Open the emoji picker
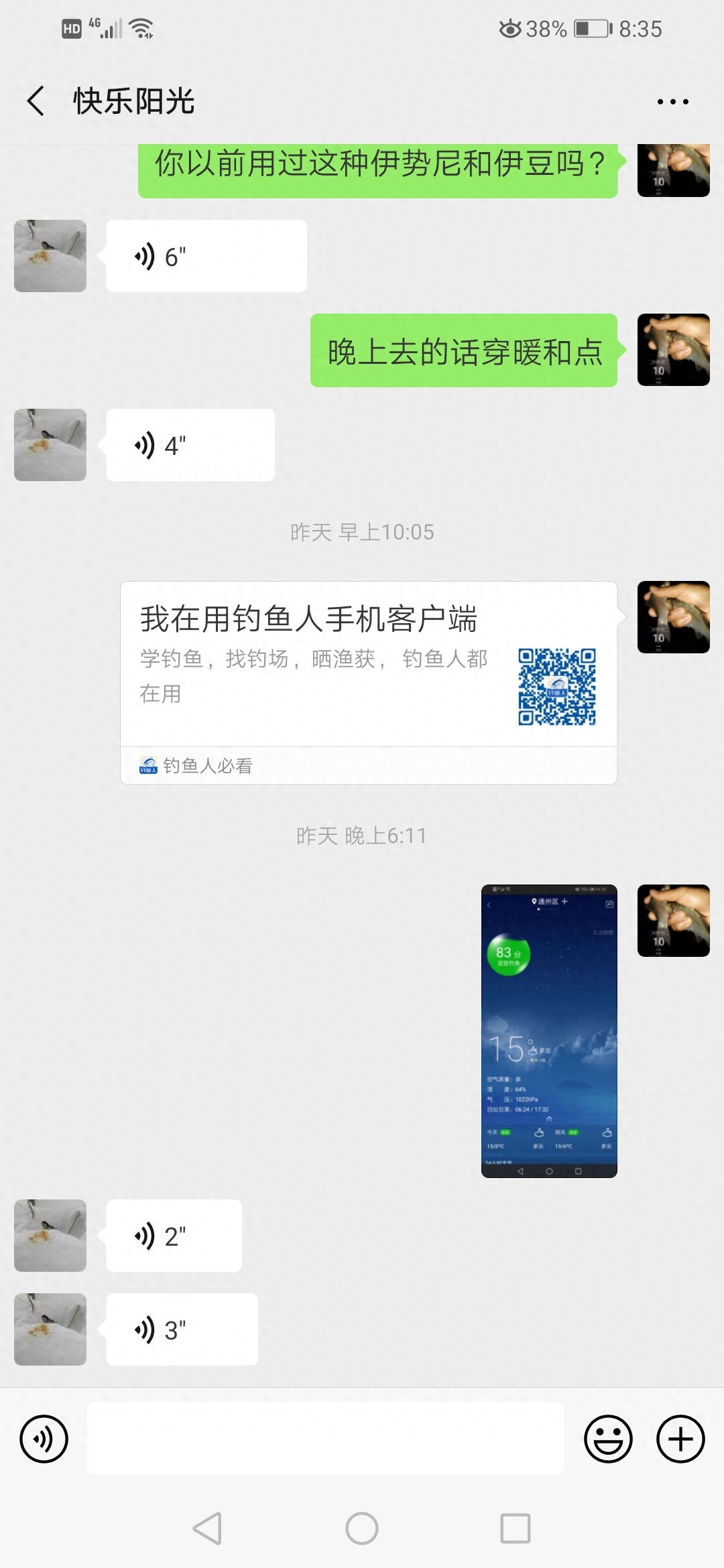 [608, 1439]
